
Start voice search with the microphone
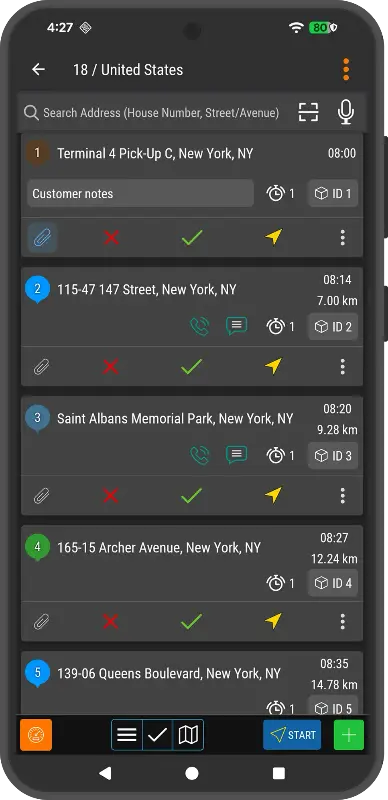tap(346, 112)
